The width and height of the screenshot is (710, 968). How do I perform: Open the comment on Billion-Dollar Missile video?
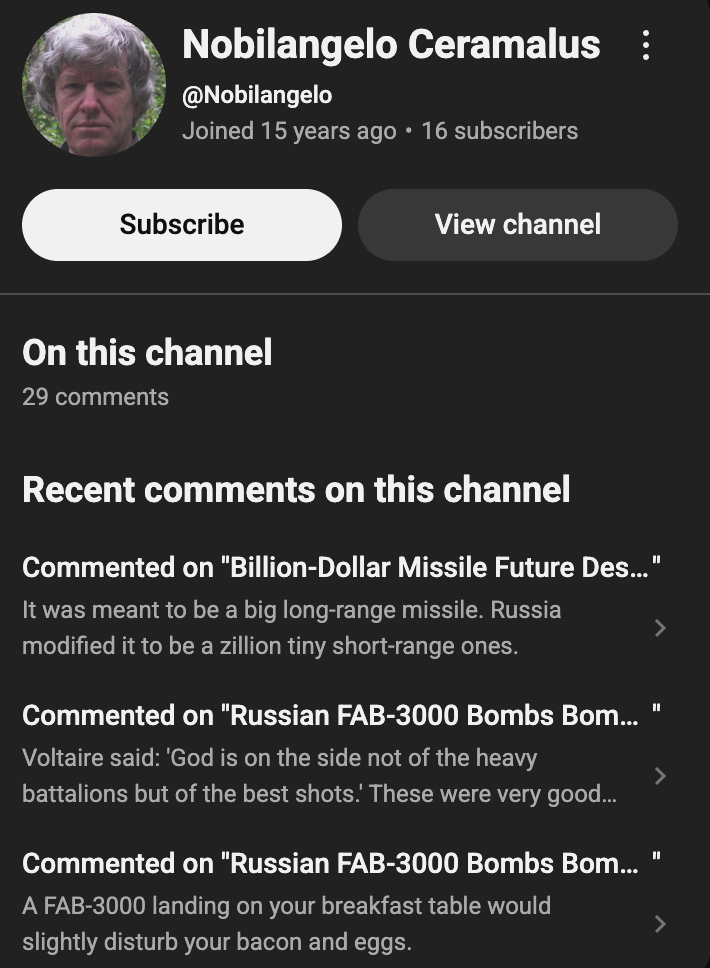click(x=340, y=607)
